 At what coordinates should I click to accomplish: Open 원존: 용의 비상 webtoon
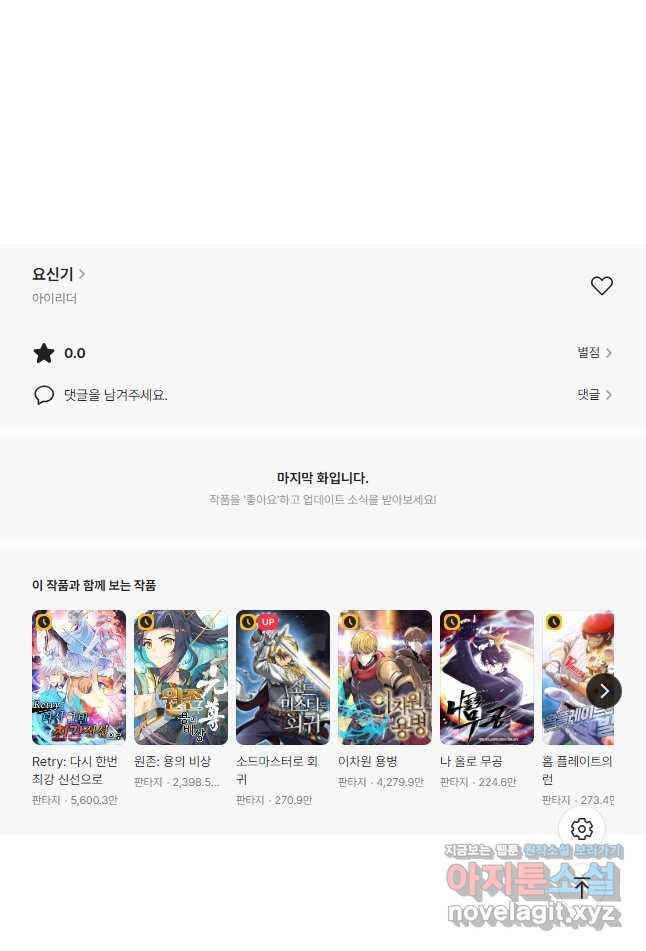(x=181, y=678)
